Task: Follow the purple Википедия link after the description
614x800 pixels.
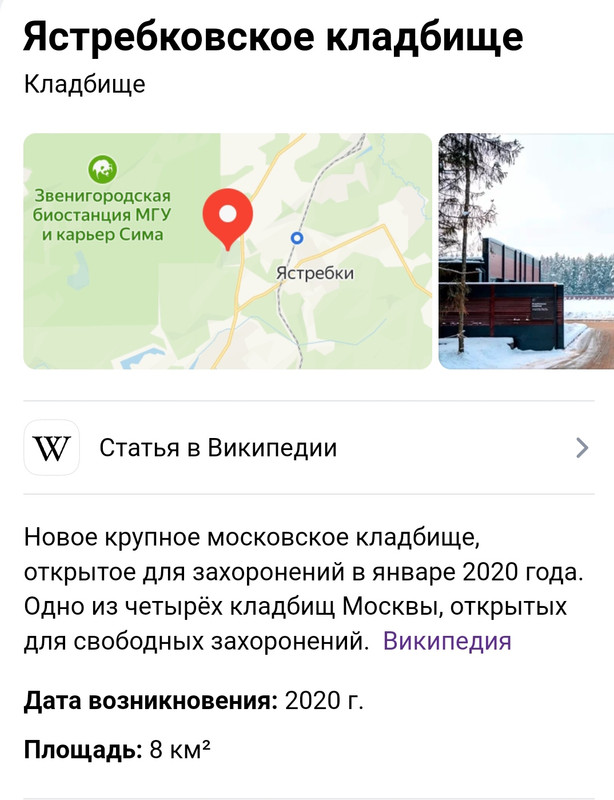Action: 447,641
